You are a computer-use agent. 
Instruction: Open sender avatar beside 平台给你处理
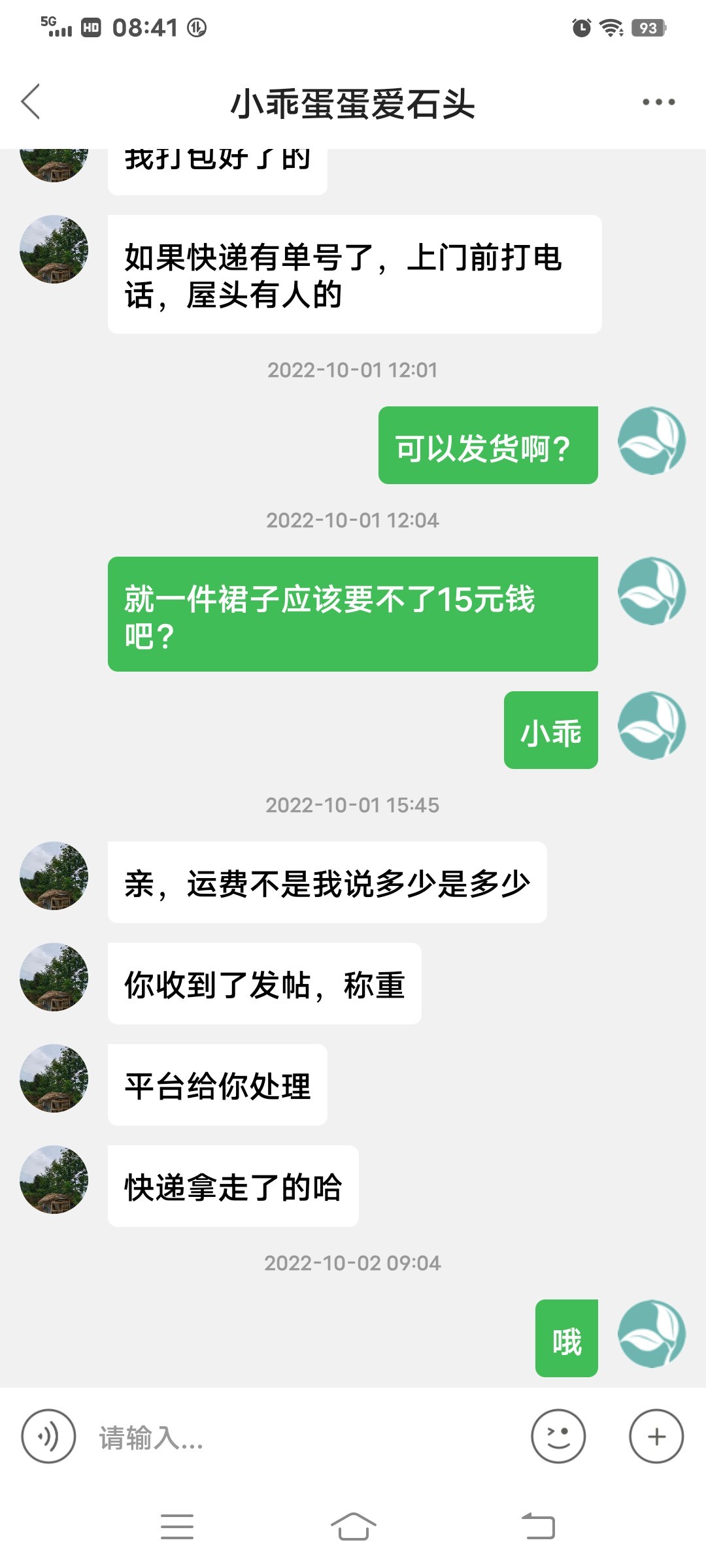54,1079
